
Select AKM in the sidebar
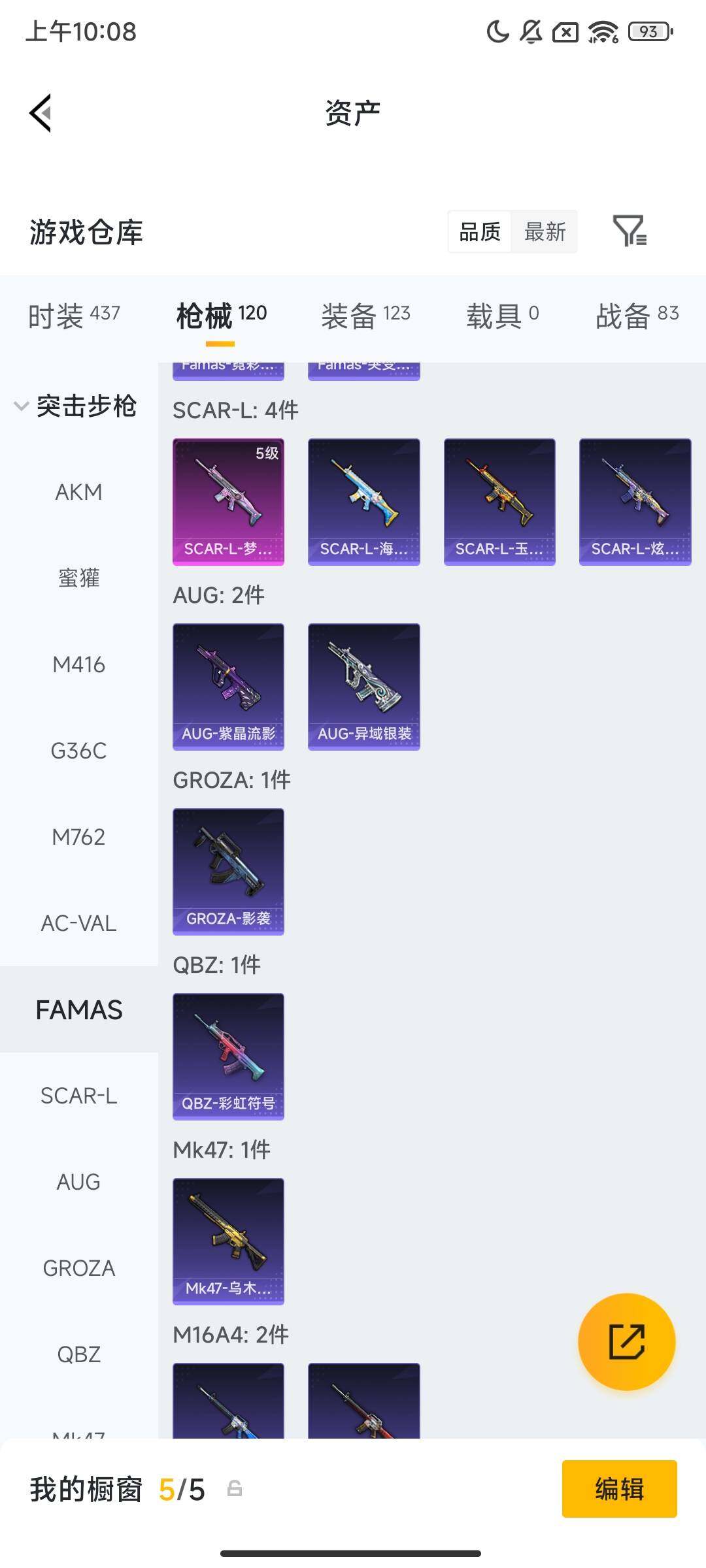click(x=78, y=492)
